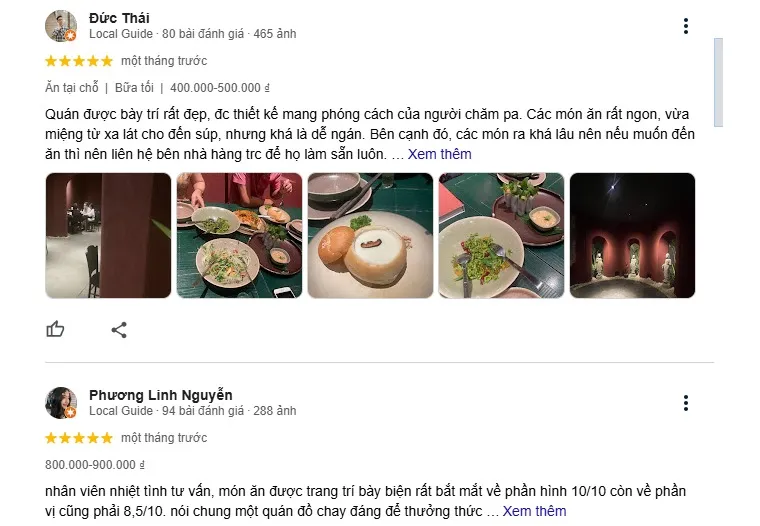Open Đức Thái's profile avatar
Screen dimensions: 760x526
click(61, 26)
